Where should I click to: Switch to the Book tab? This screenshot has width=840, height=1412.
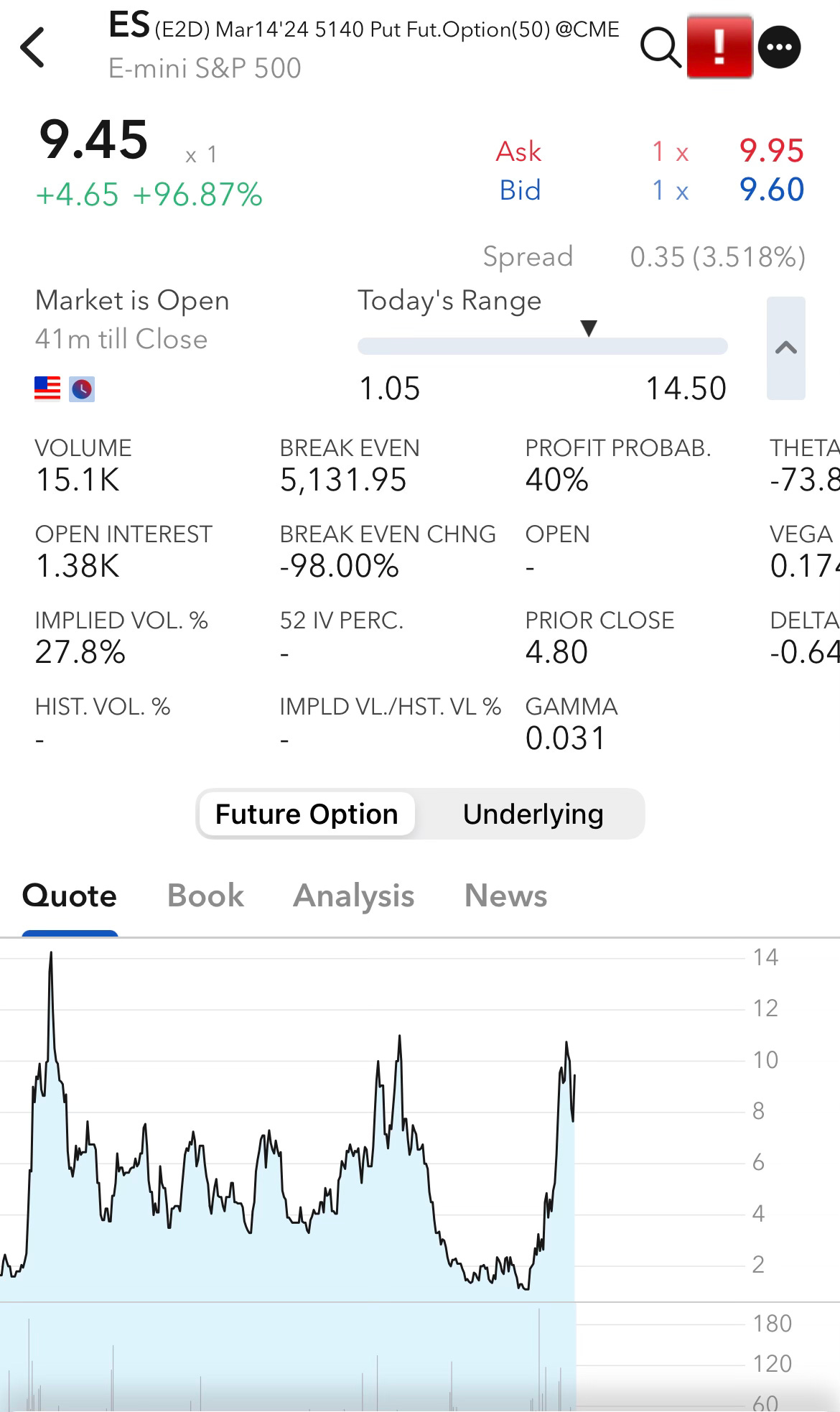click(x=205, y=896)
